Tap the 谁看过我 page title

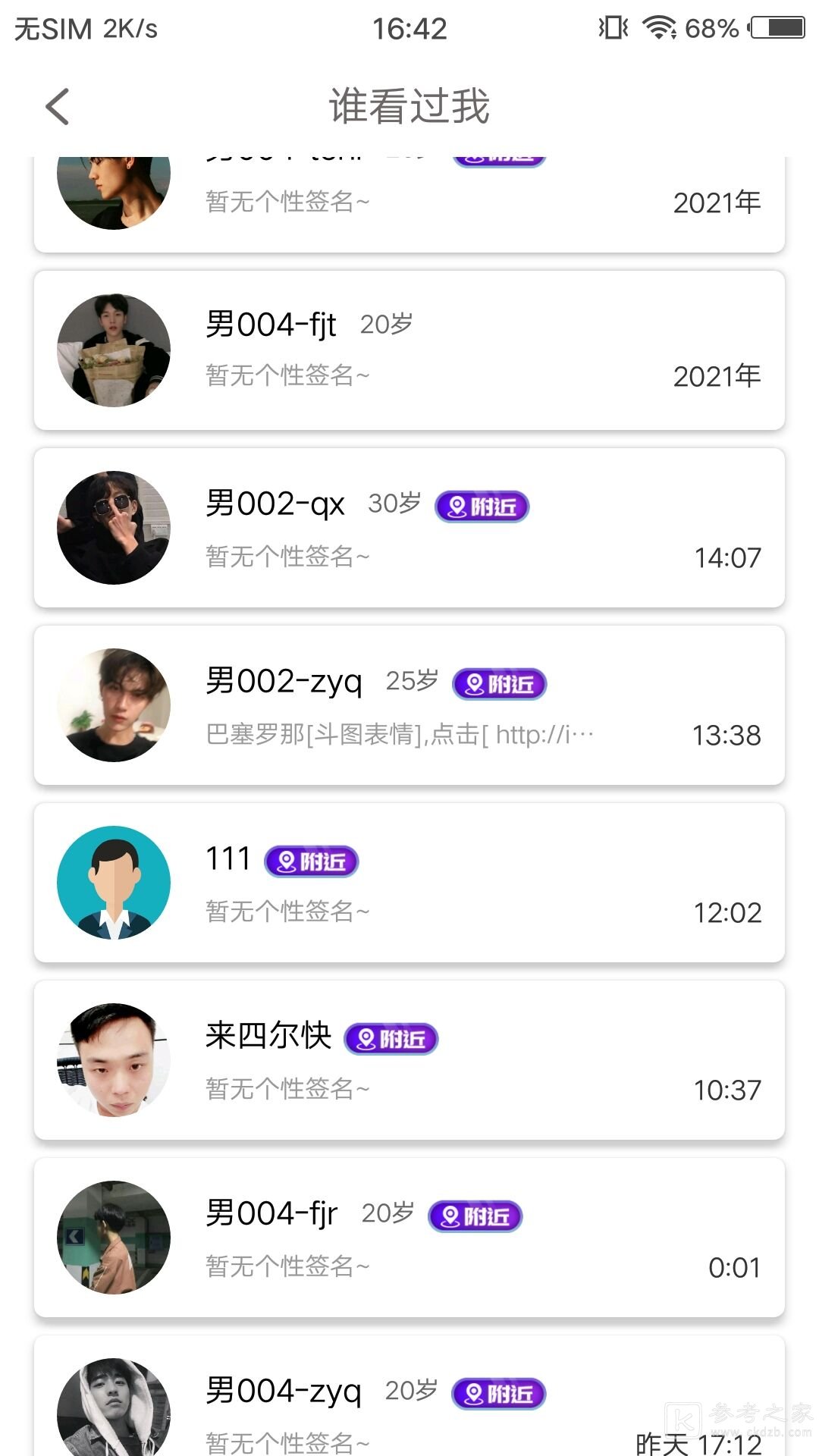click(x=409, y=106)
